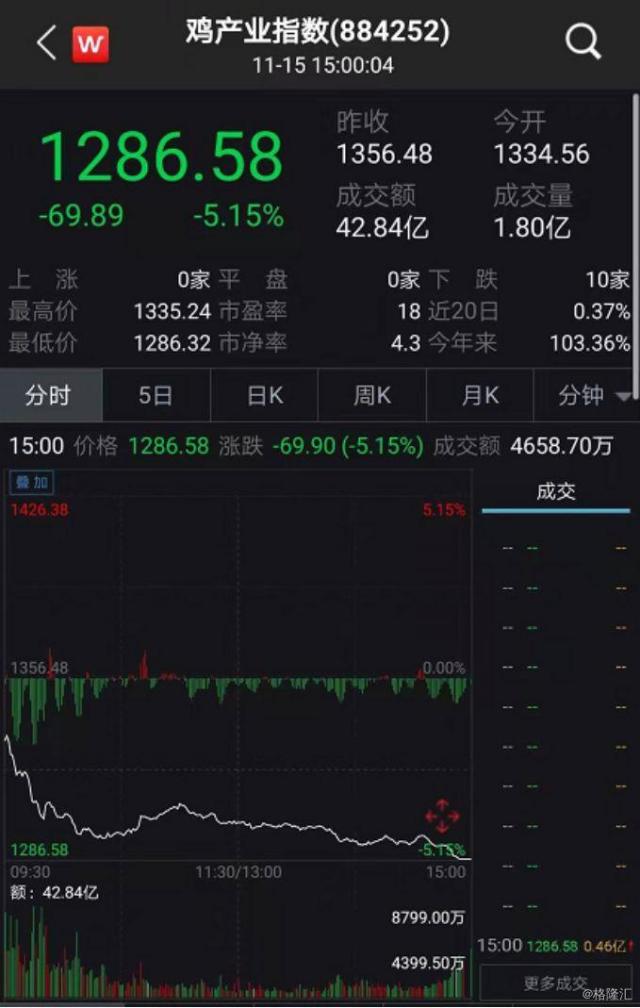Open 更多成交 to see more trades

pos(556,983)
